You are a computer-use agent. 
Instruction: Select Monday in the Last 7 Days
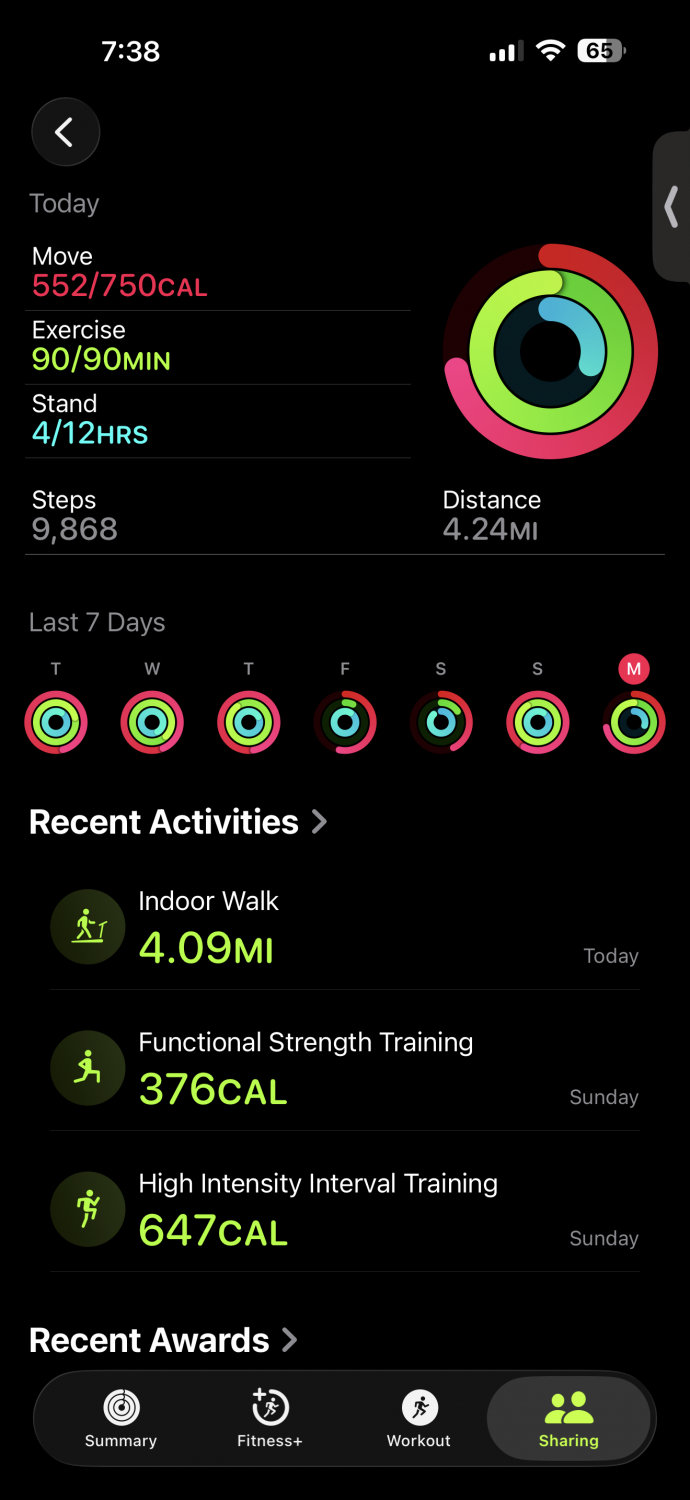point(634,720)
